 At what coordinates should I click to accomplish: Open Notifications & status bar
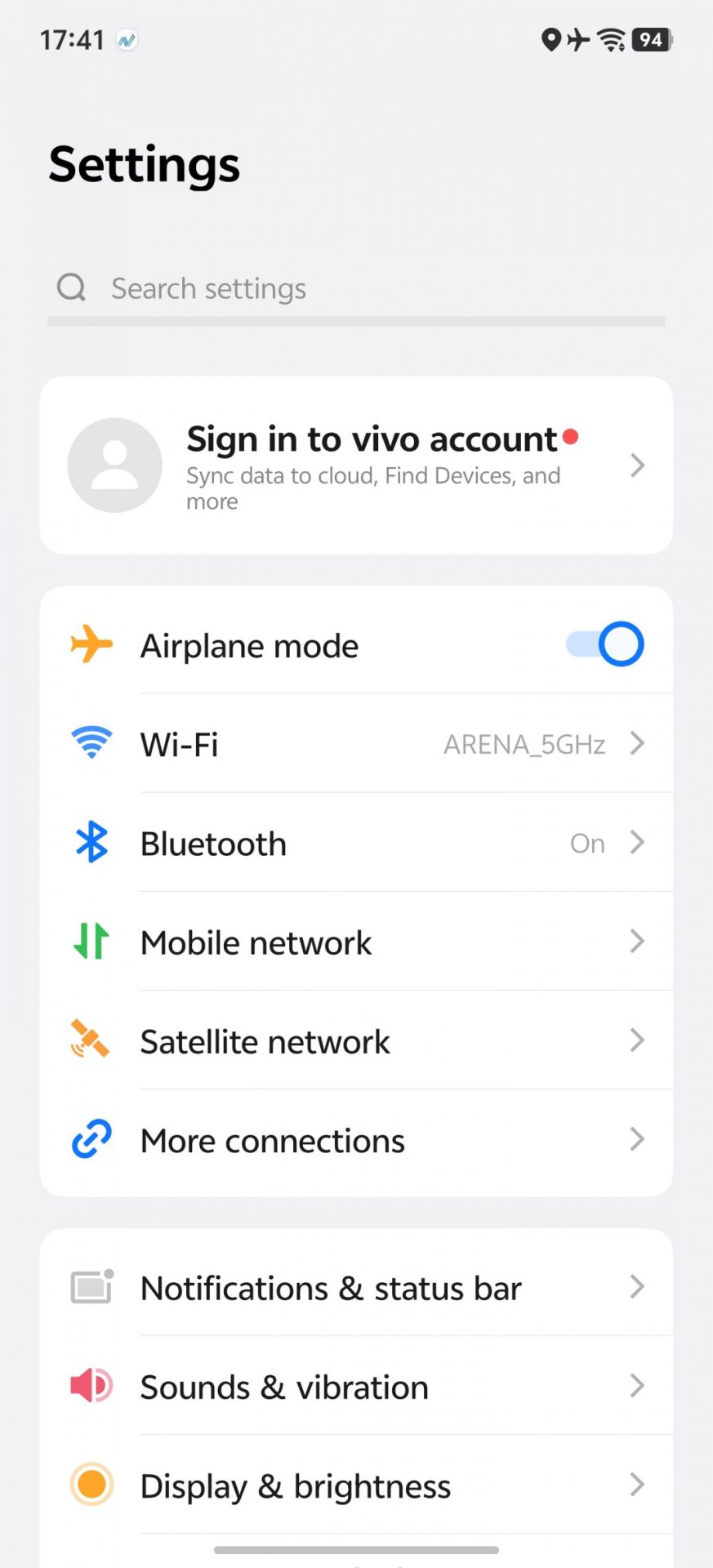click(x=356, y=1288)
